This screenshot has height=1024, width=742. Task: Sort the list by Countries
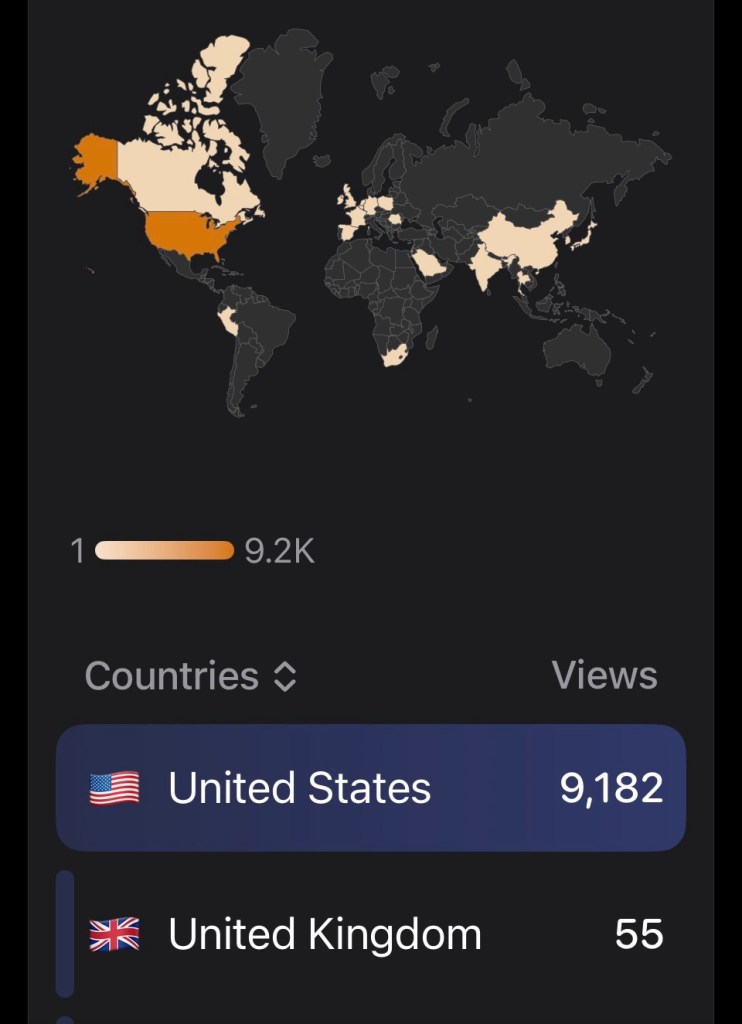point(190,677)
